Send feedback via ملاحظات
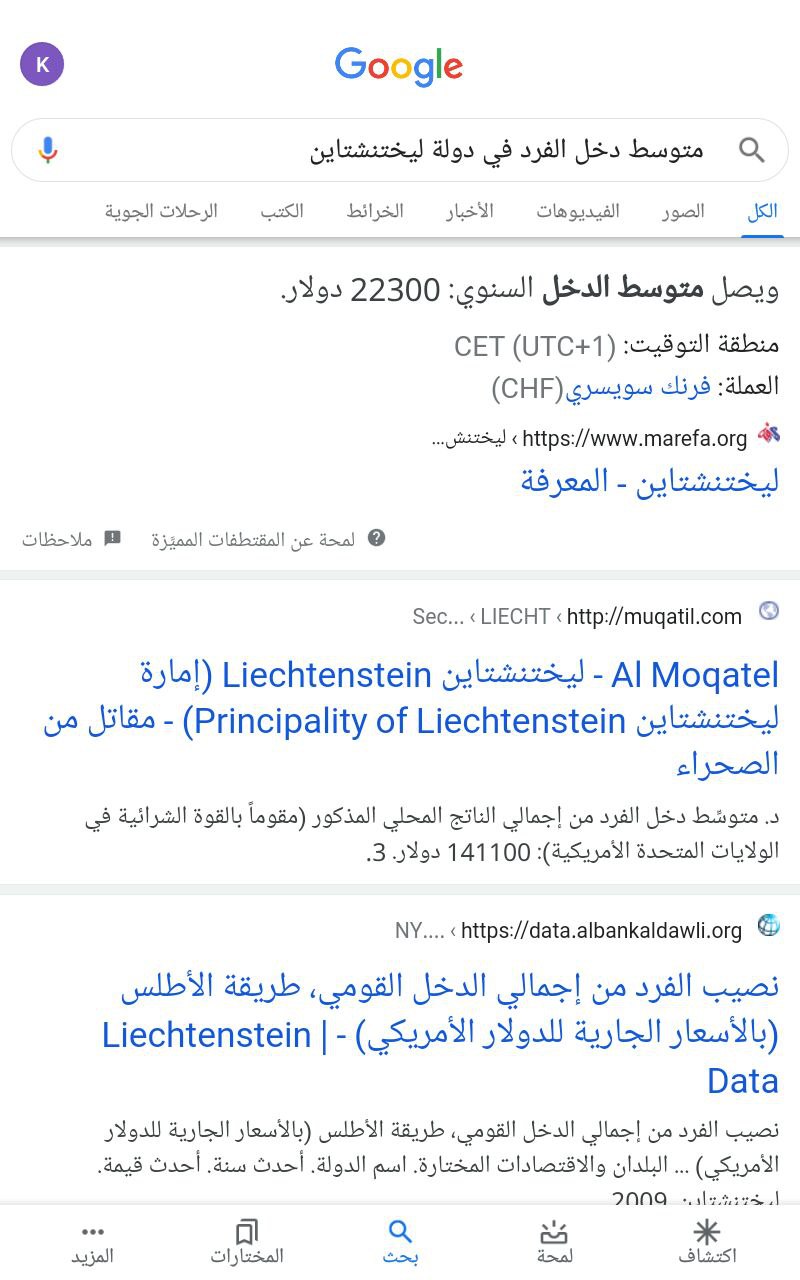This screenshot has height=1280, width=800. pyautogui.click(x=71, y=539)
